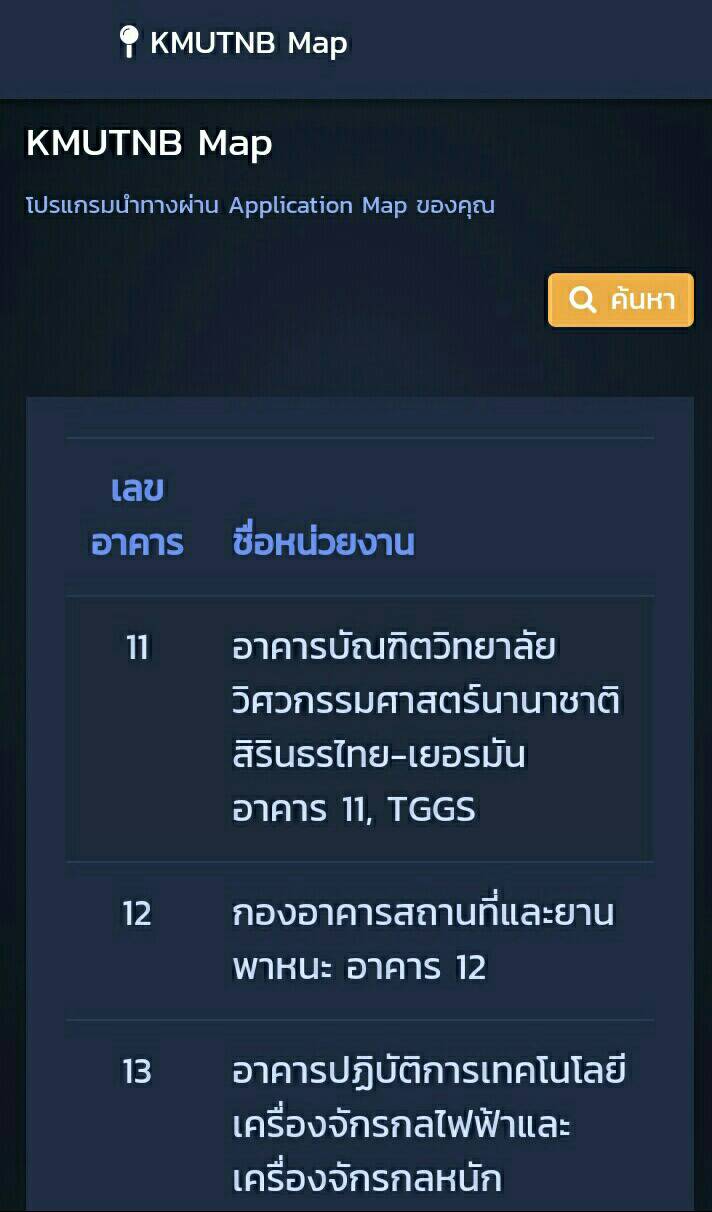Viewport: 712px width, 1212px height.
Task: Tap the ค้นหา search button
Action: point(620,300)
